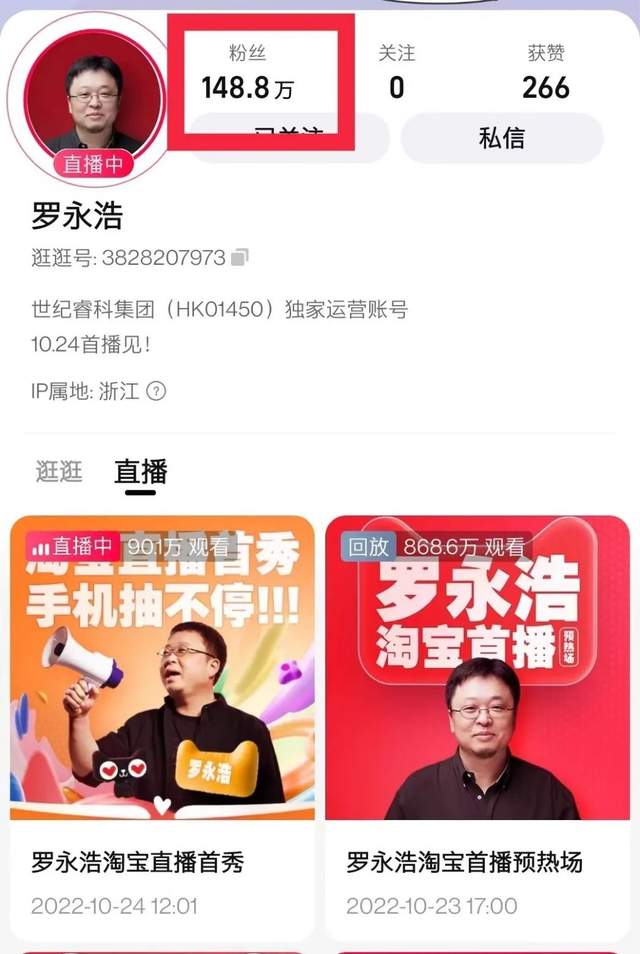Send a private message via 私信
Image resolution: width=640 pixels, height=954 pixels.
(501, 138)
